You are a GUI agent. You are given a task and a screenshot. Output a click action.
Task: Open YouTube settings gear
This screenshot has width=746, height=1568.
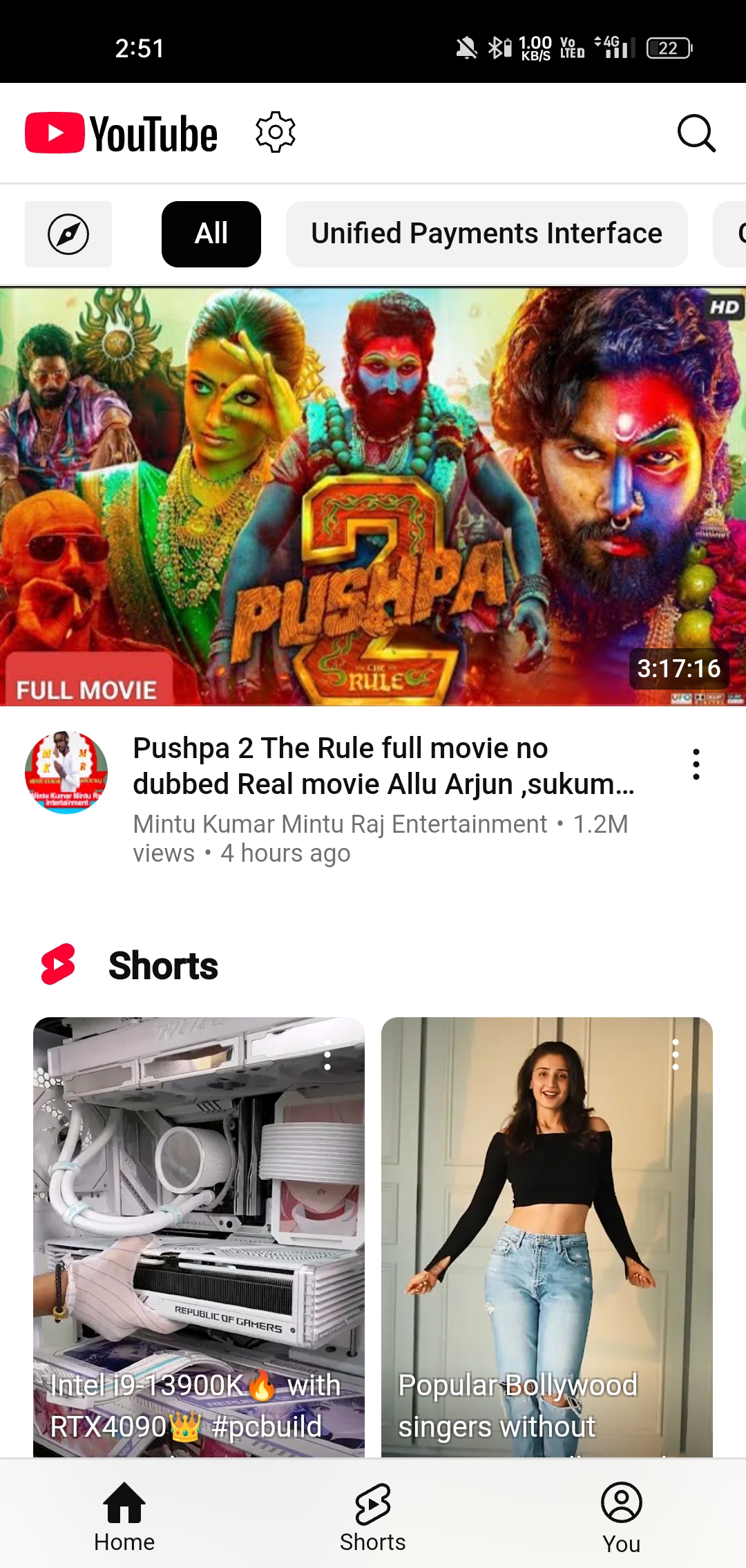coord(276,132)
